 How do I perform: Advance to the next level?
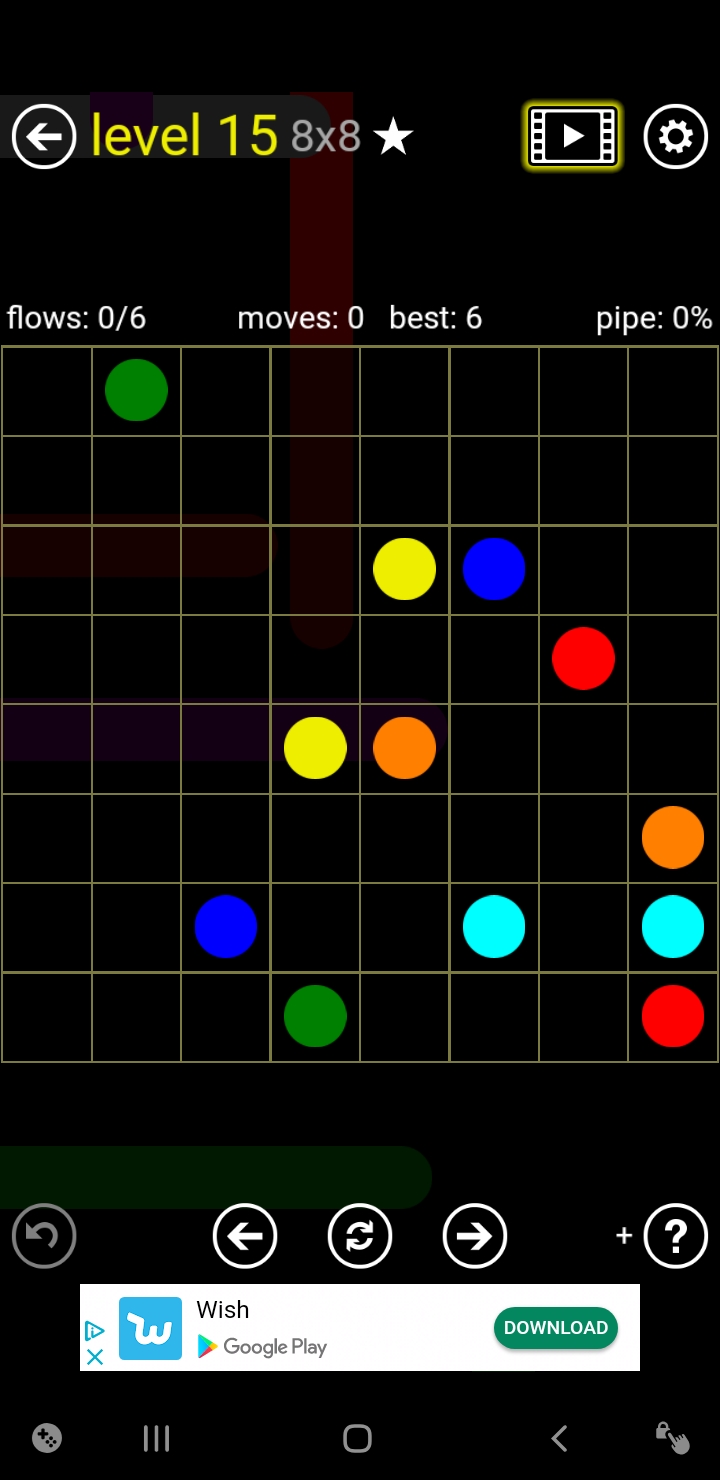tap(475, 1236)
